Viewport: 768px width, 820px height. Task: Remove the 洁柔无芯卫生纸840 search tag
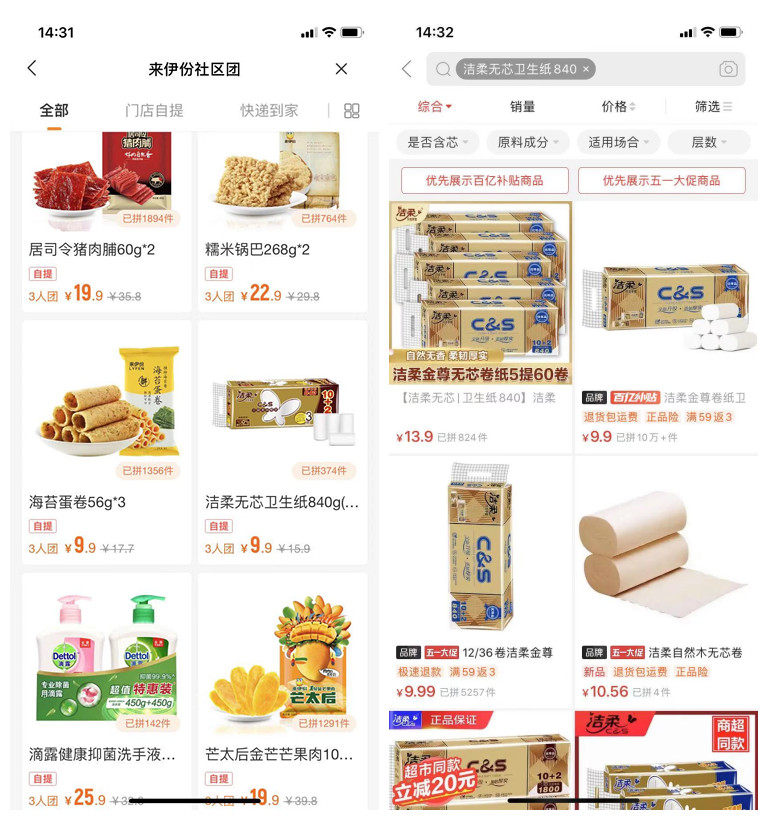[586, 69]
